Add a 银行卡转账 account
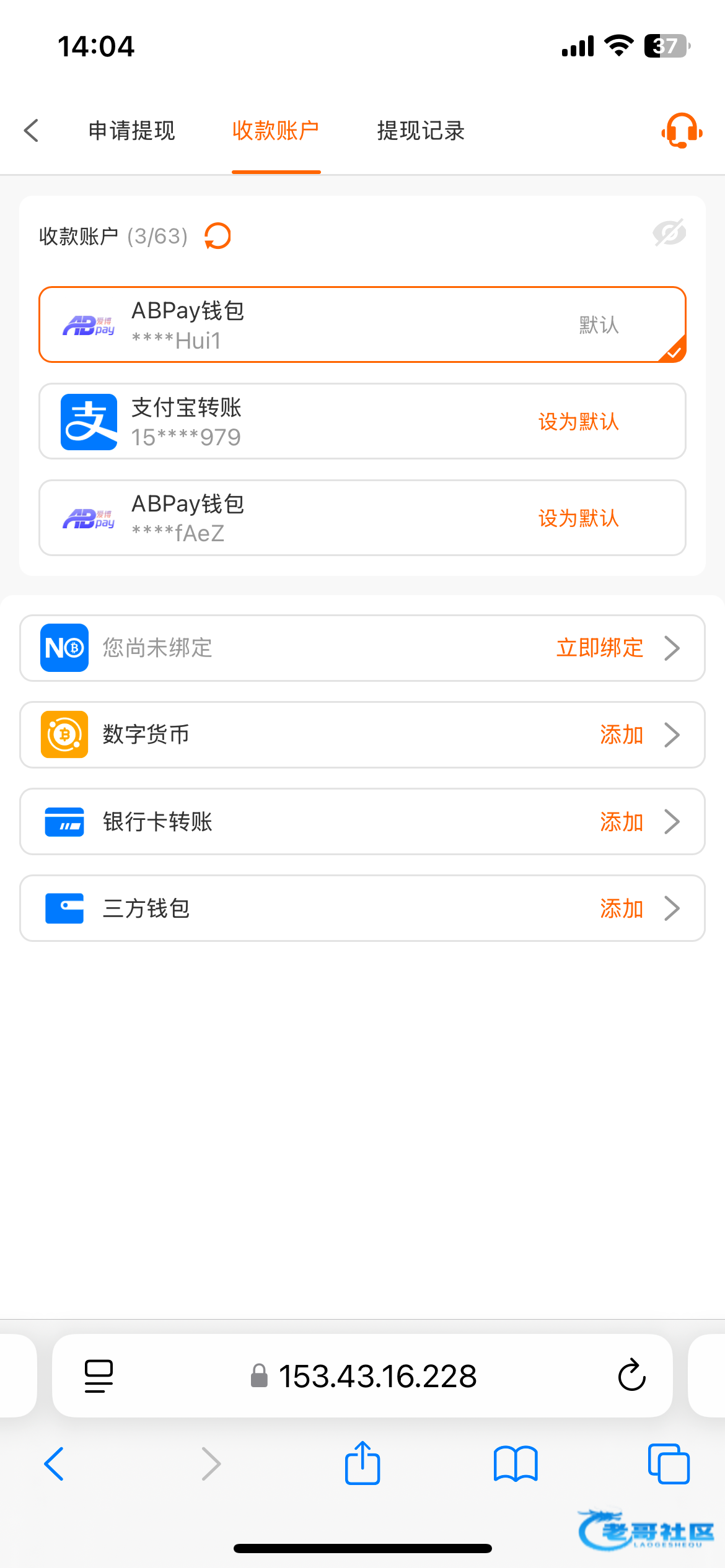 (622, 822)
